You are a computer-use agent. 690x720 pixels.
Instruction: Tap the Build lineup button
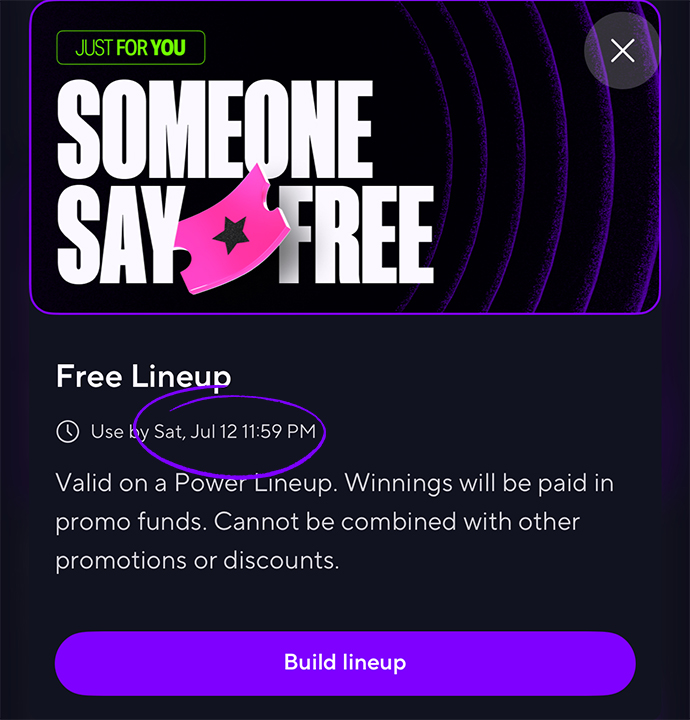pyautogui.click(x=345, y=663)
